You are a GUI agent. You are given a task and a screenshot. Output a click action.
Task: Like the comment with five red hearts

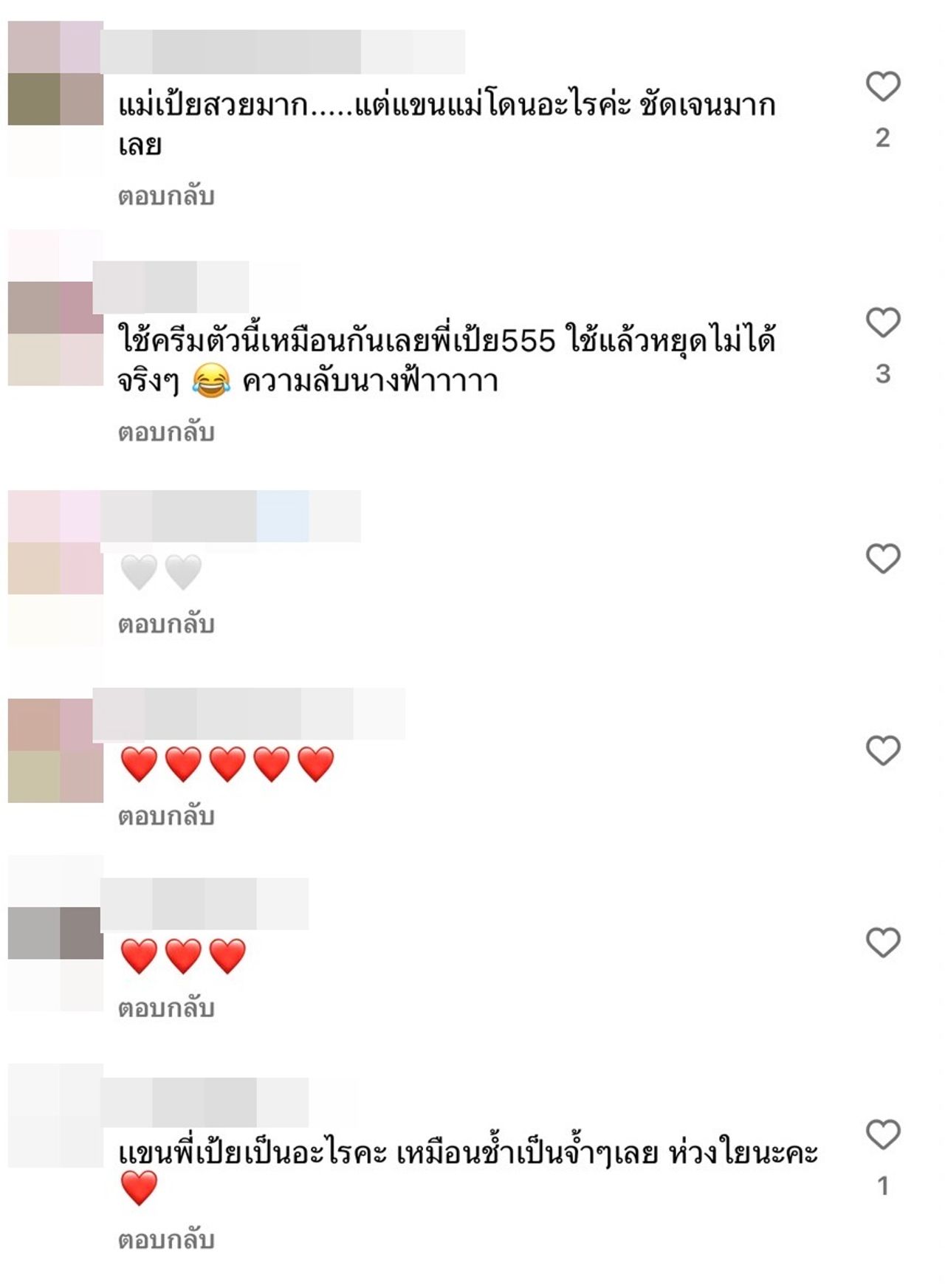pos(882,751)
